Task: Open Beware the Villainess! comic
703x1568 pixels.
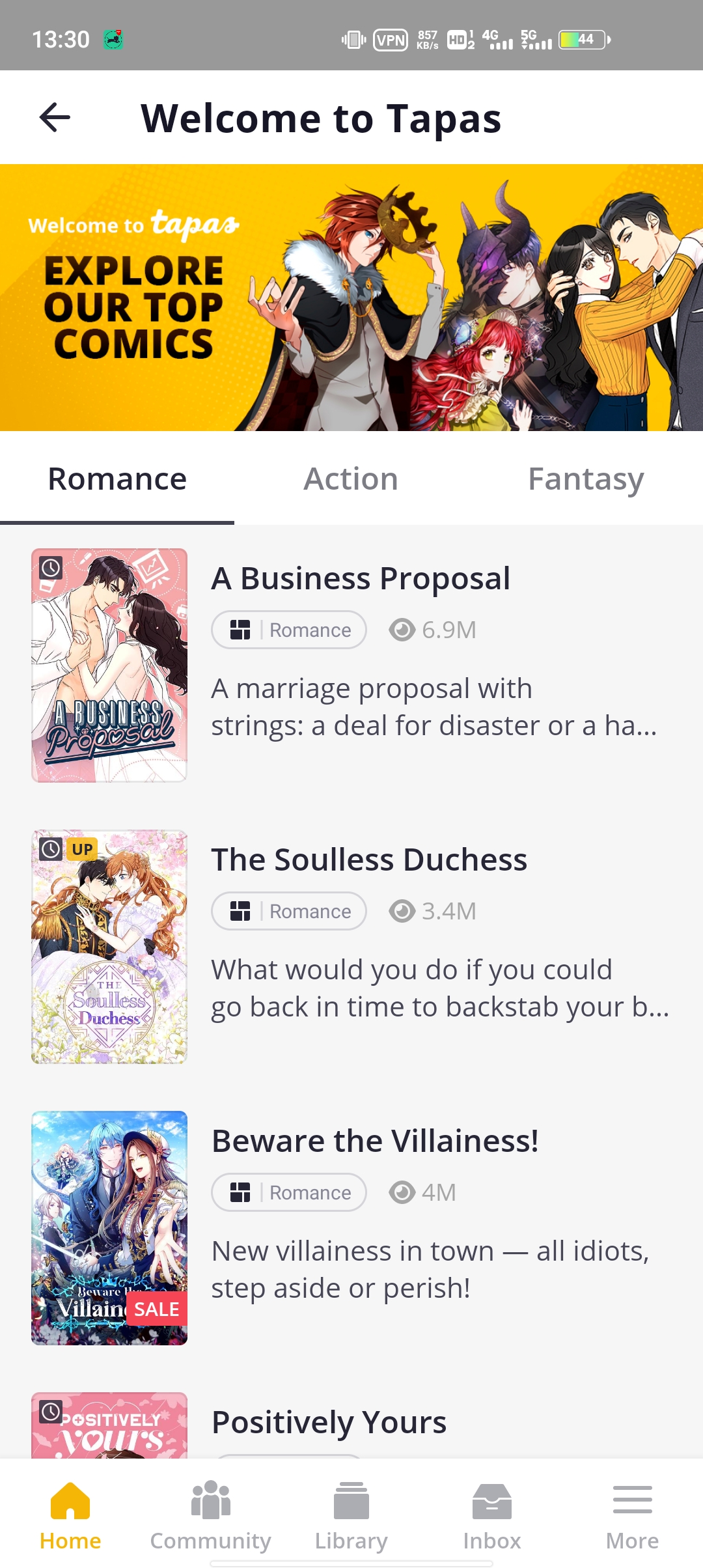Action: 375,1141
